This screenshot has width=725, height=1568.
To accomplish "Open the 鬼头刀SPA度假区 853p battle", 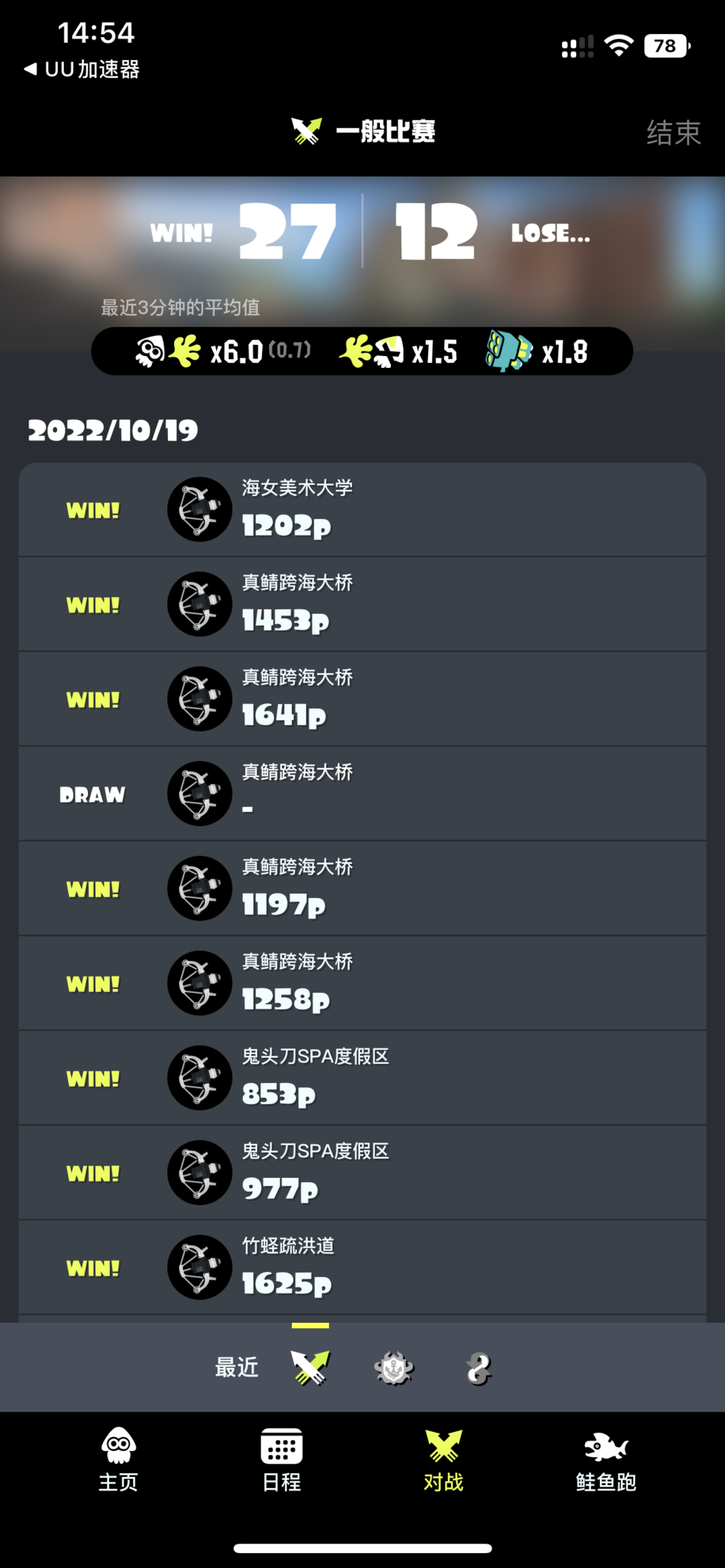I will coord(362,1078).
